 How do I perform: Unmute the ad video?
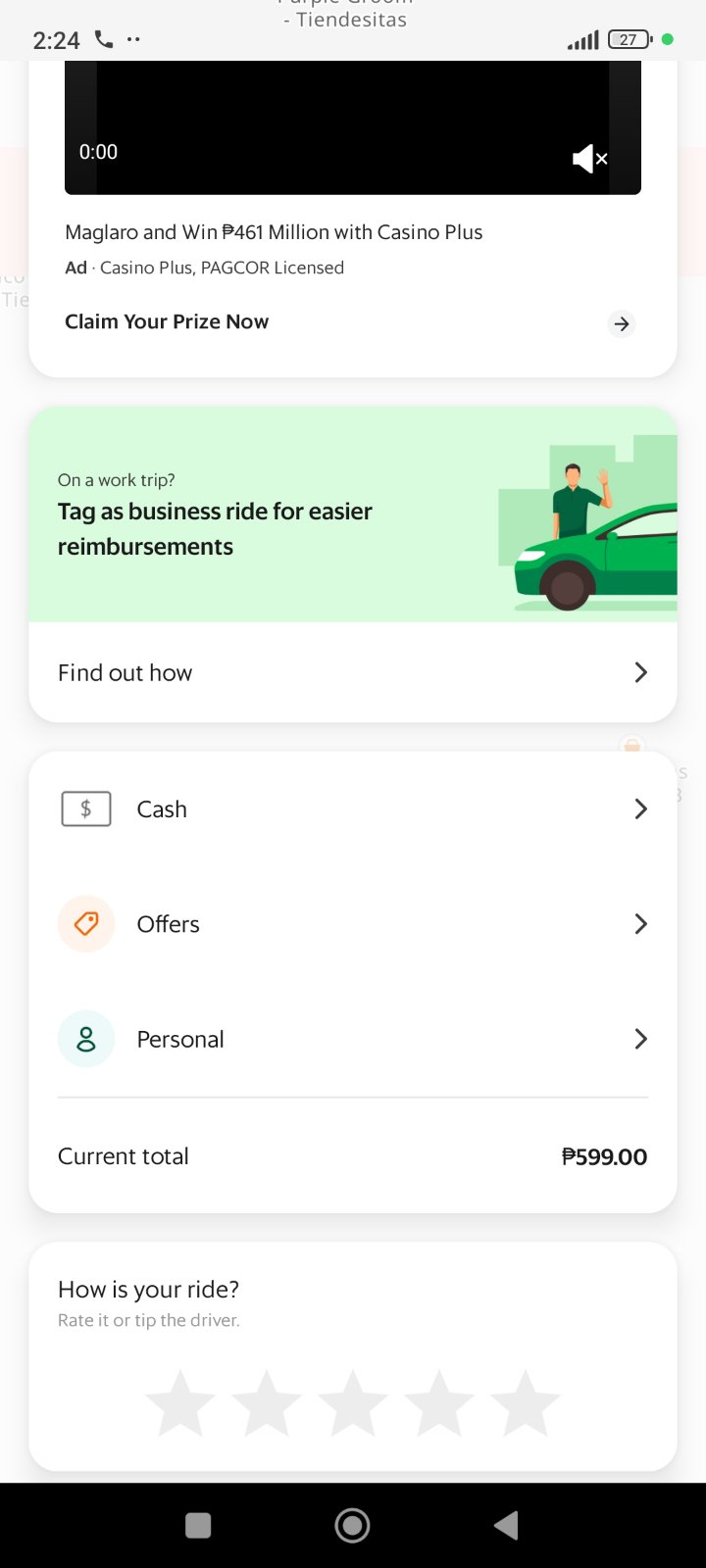[x=589, y=158]
